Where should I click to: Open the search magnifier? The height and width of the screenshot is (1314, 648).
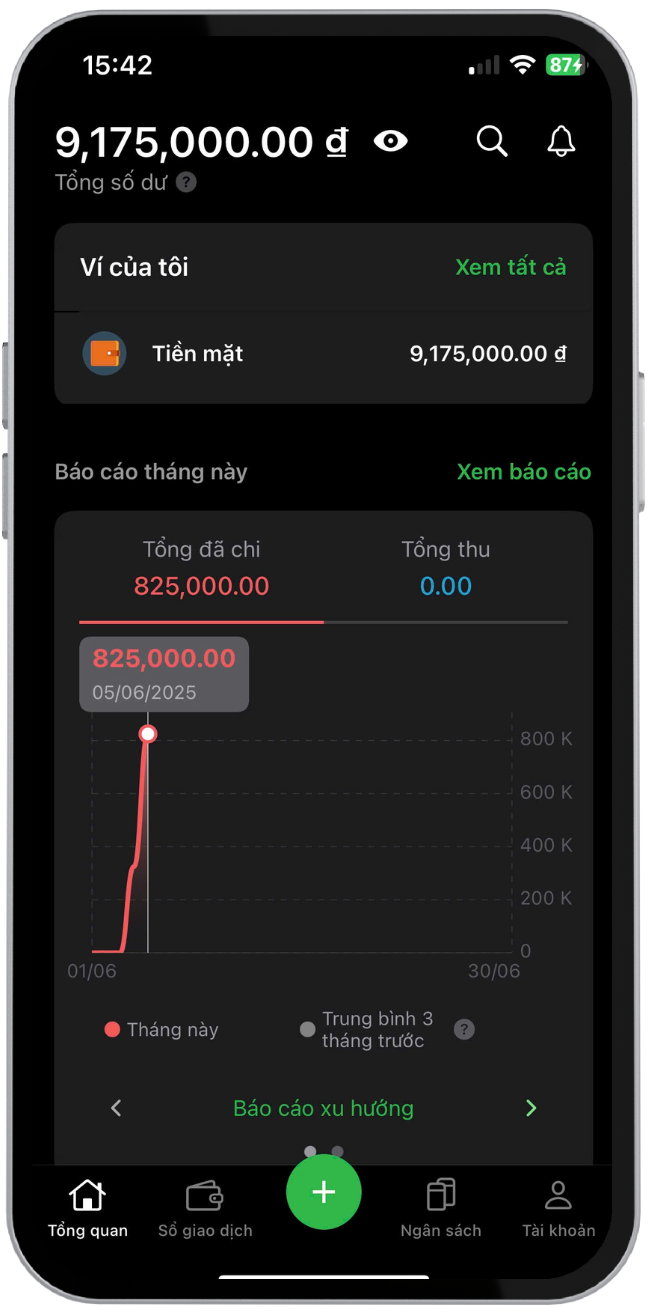(x=491, y=141)
